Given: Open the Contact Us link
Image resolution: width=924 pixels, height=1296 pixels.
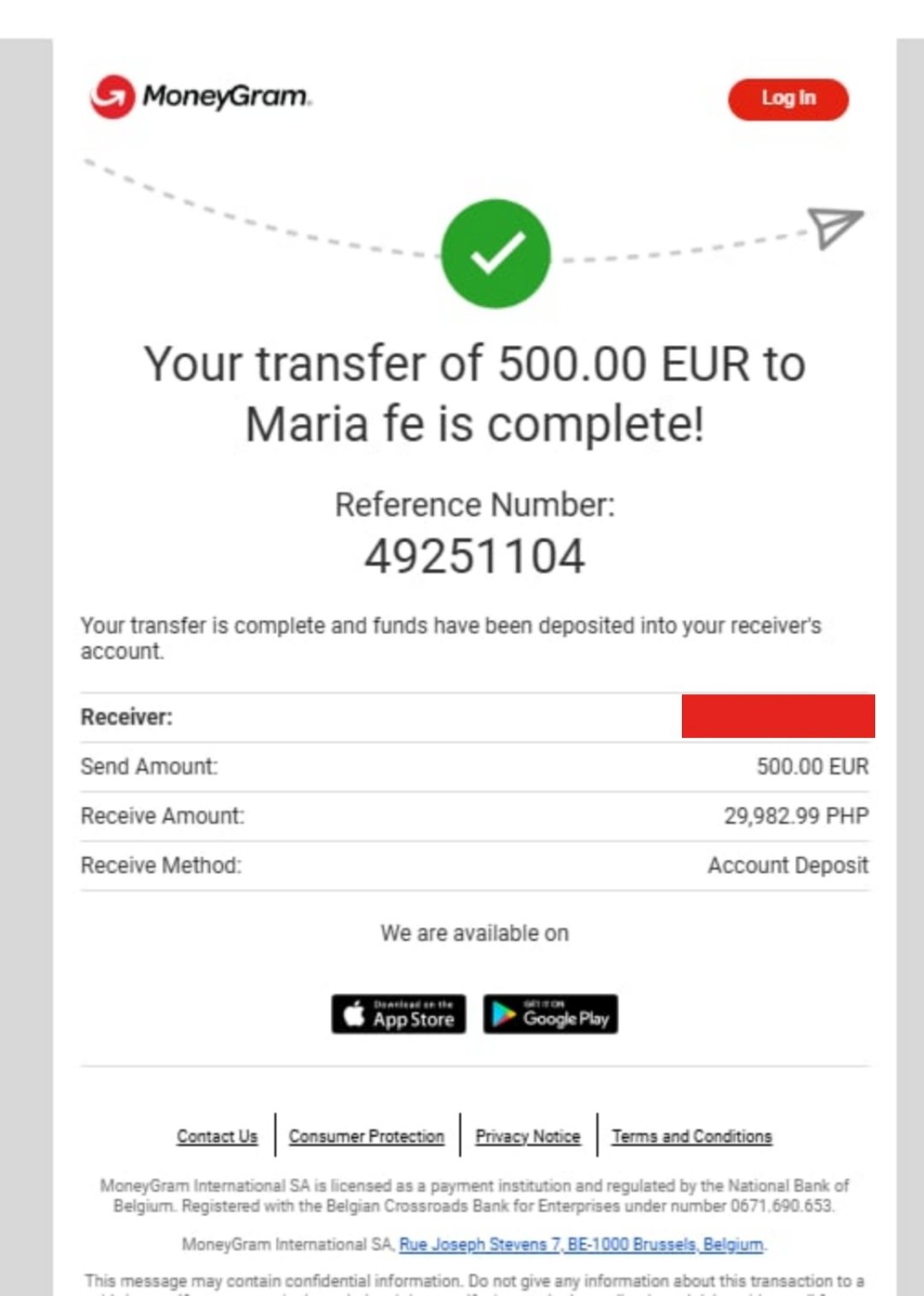Looking at the screenshot, I should click(216, 1136).
